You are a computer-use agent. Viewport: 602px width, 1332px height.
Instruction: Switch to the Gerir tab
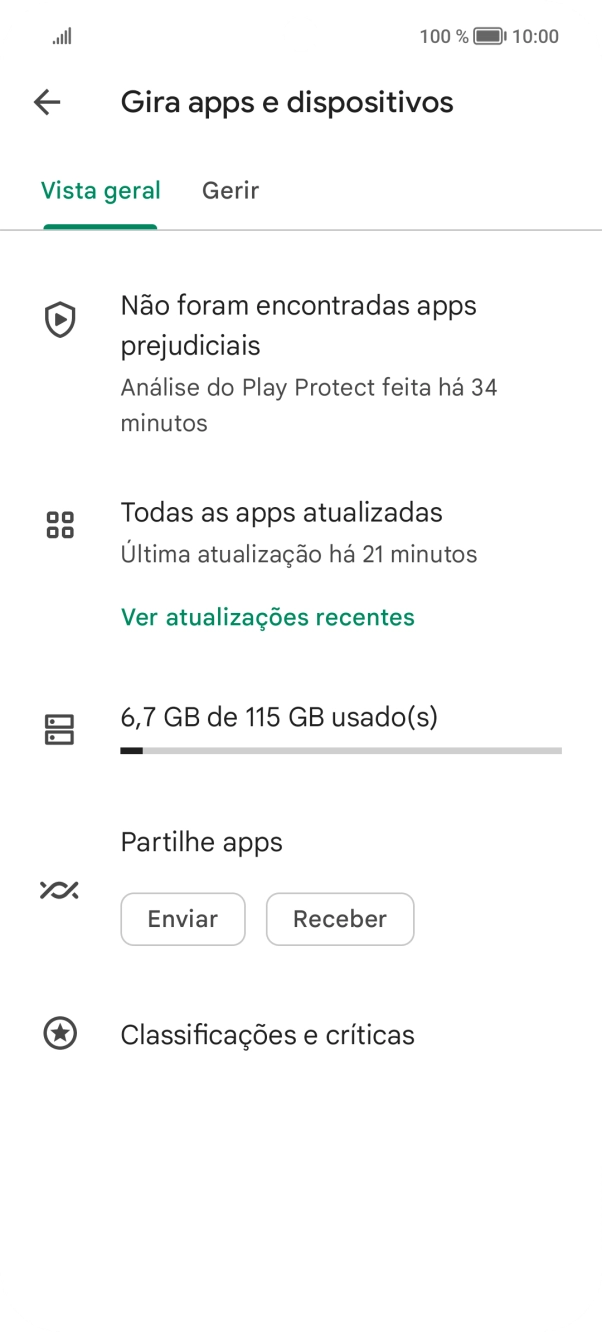coord(230,190)
